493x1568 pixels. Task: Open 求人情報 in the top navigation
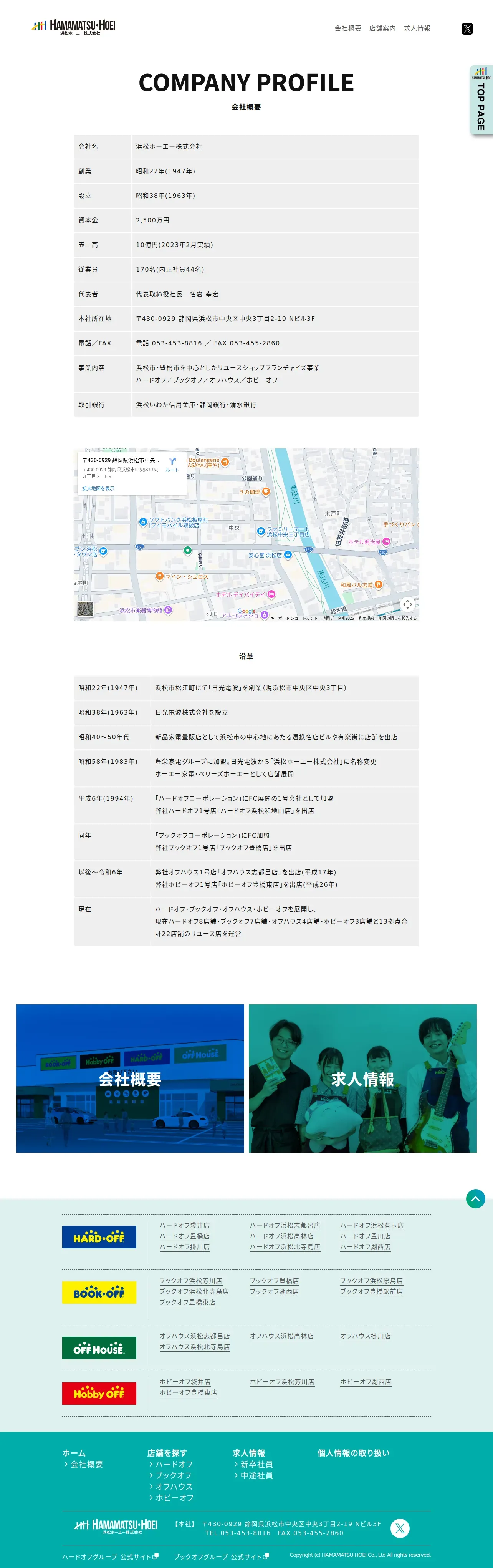click(417, 28)
